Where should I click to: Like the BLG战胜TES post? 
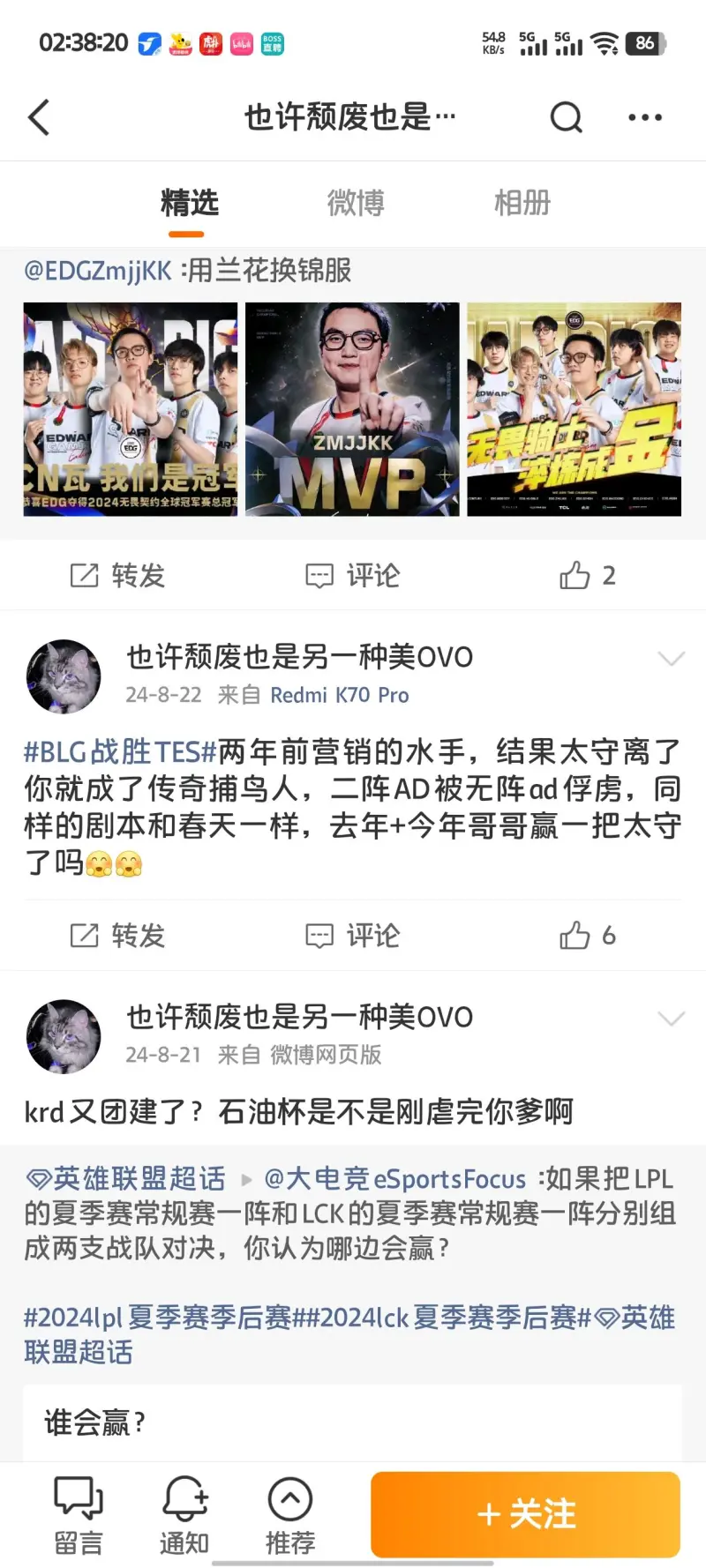tap(587, 936)
